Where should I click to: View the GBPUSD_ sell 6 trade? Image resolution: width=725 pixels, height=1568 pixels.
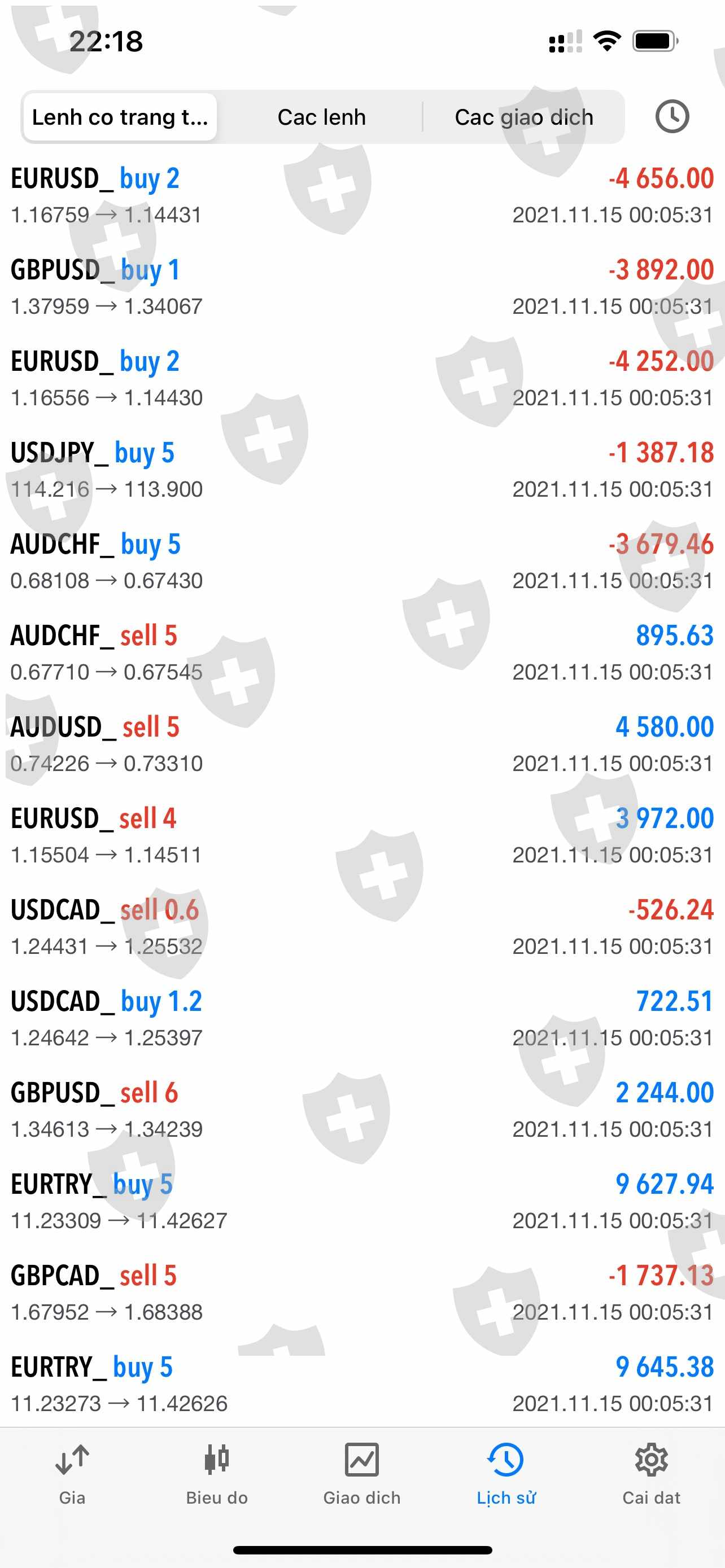coord(362,1110)
